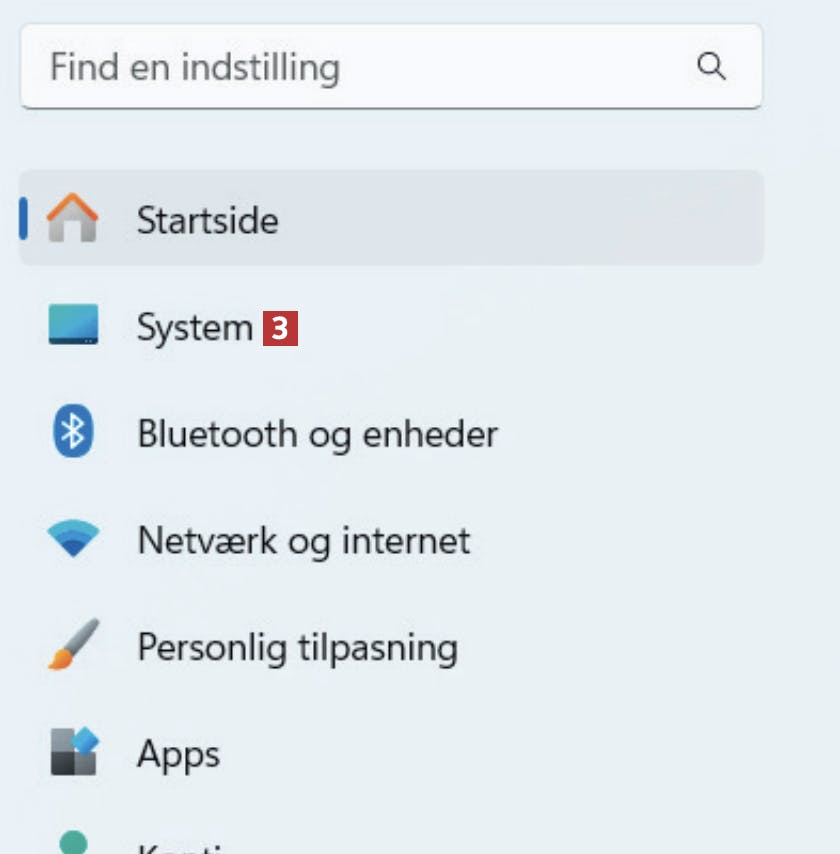Open the Startside page

pyautogui.click(x=207, y=220)
